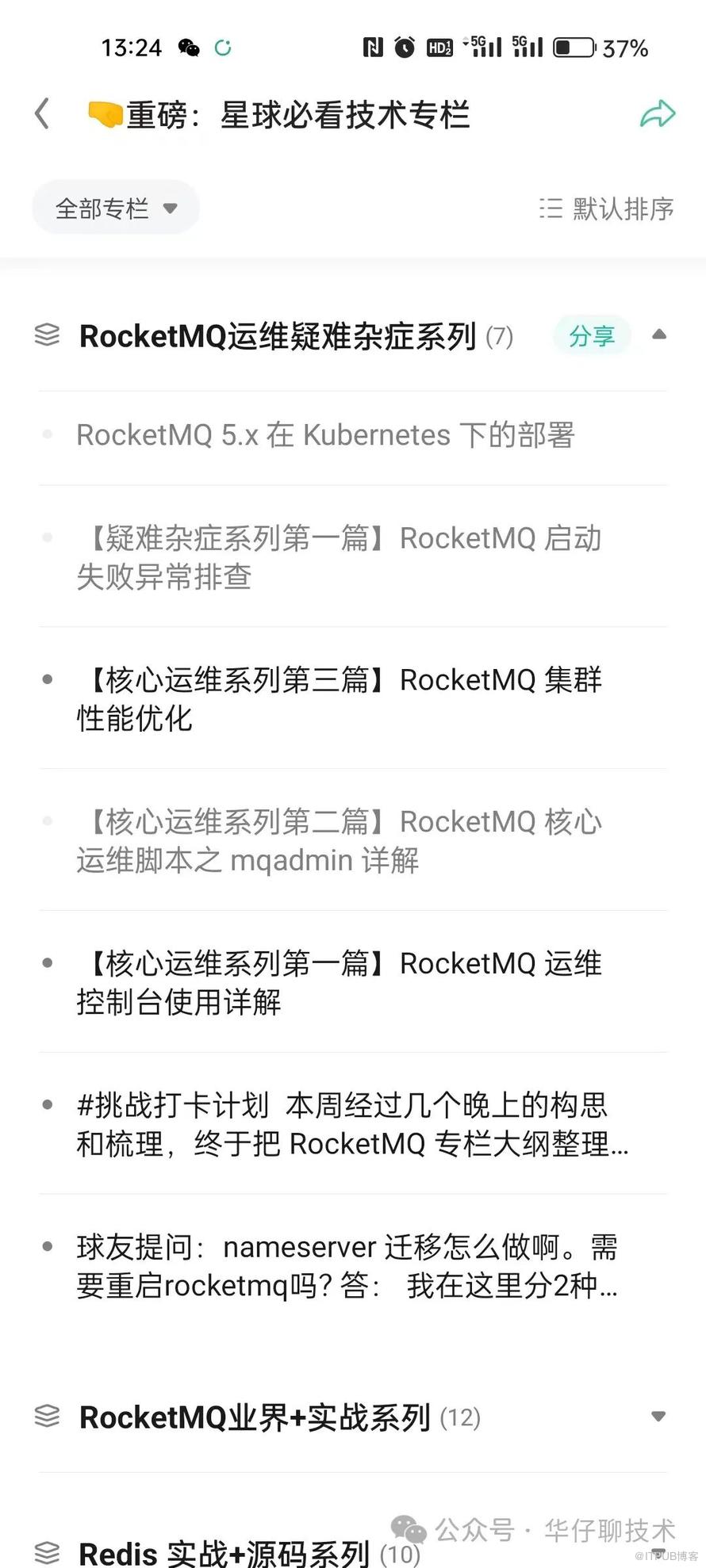Change sorting via 默认排序
The height and width of the screenshot is (1568, 706).
[x=607, y=208]
